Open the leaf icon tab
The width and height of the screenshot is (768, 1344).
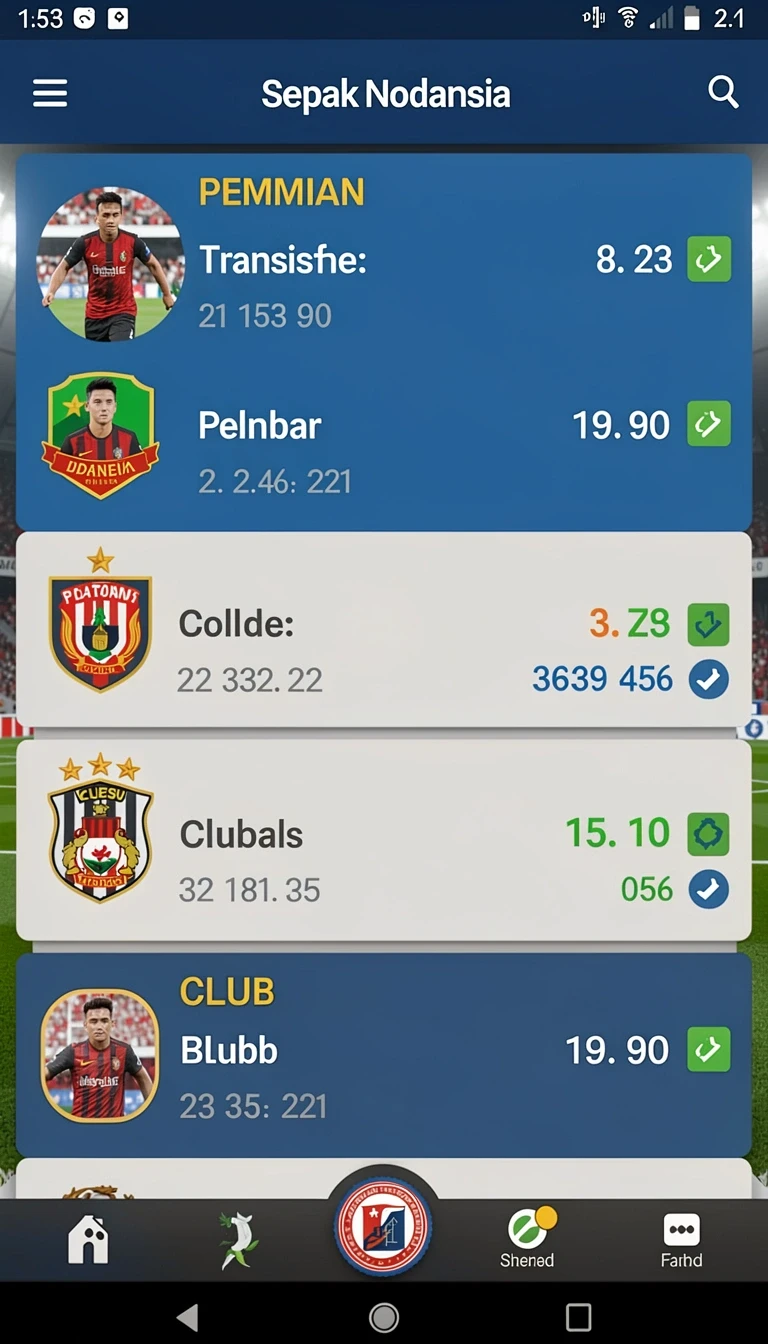pyautogui.click(x=238, y=1240)
